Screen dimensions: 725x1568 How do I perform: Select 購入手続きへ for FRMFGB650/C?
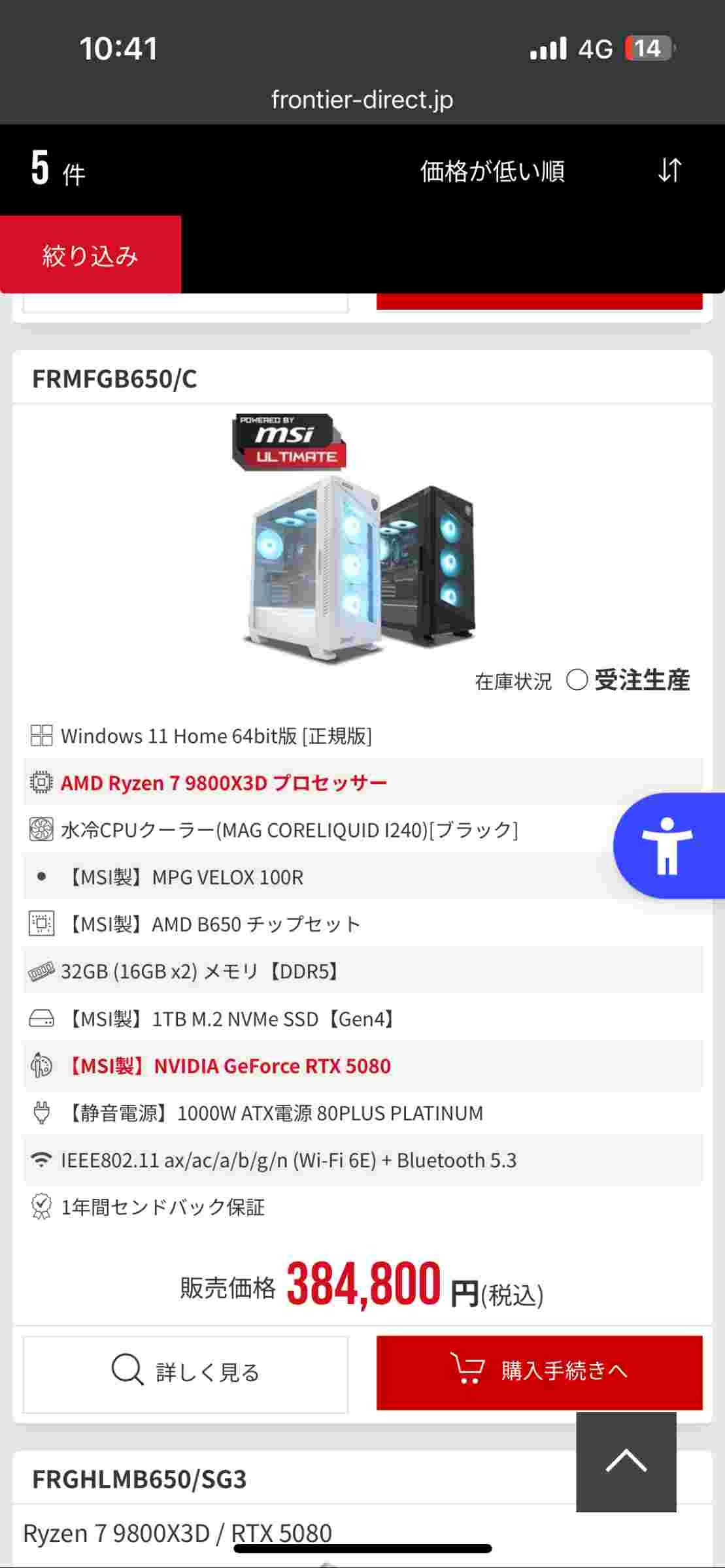539,1372
